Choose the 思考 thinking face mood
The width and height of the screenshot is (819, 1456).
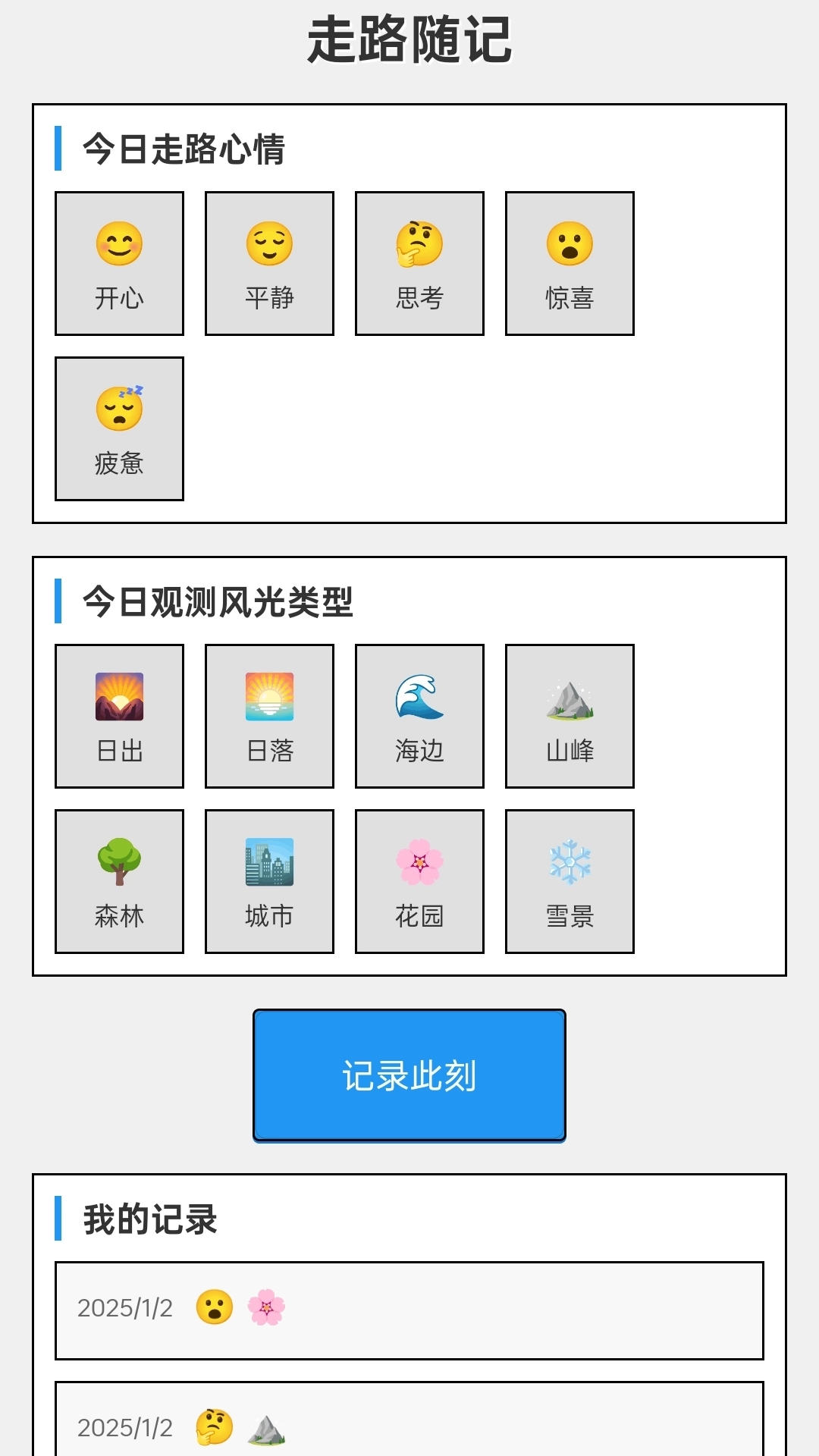[419, 263]
